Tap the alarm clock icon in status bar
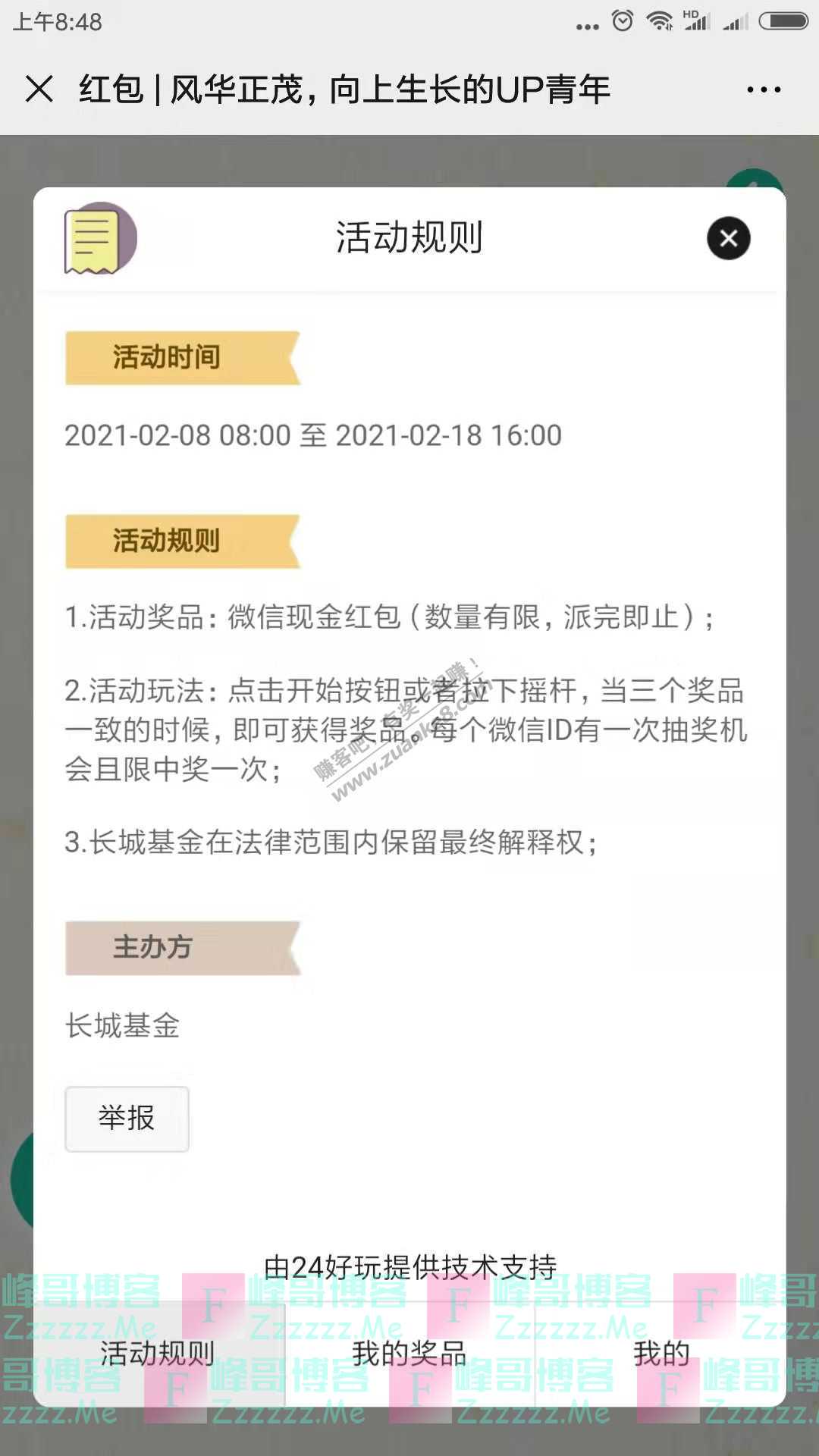This screenshot has width=819, height=1456. (x=622, y=20)
